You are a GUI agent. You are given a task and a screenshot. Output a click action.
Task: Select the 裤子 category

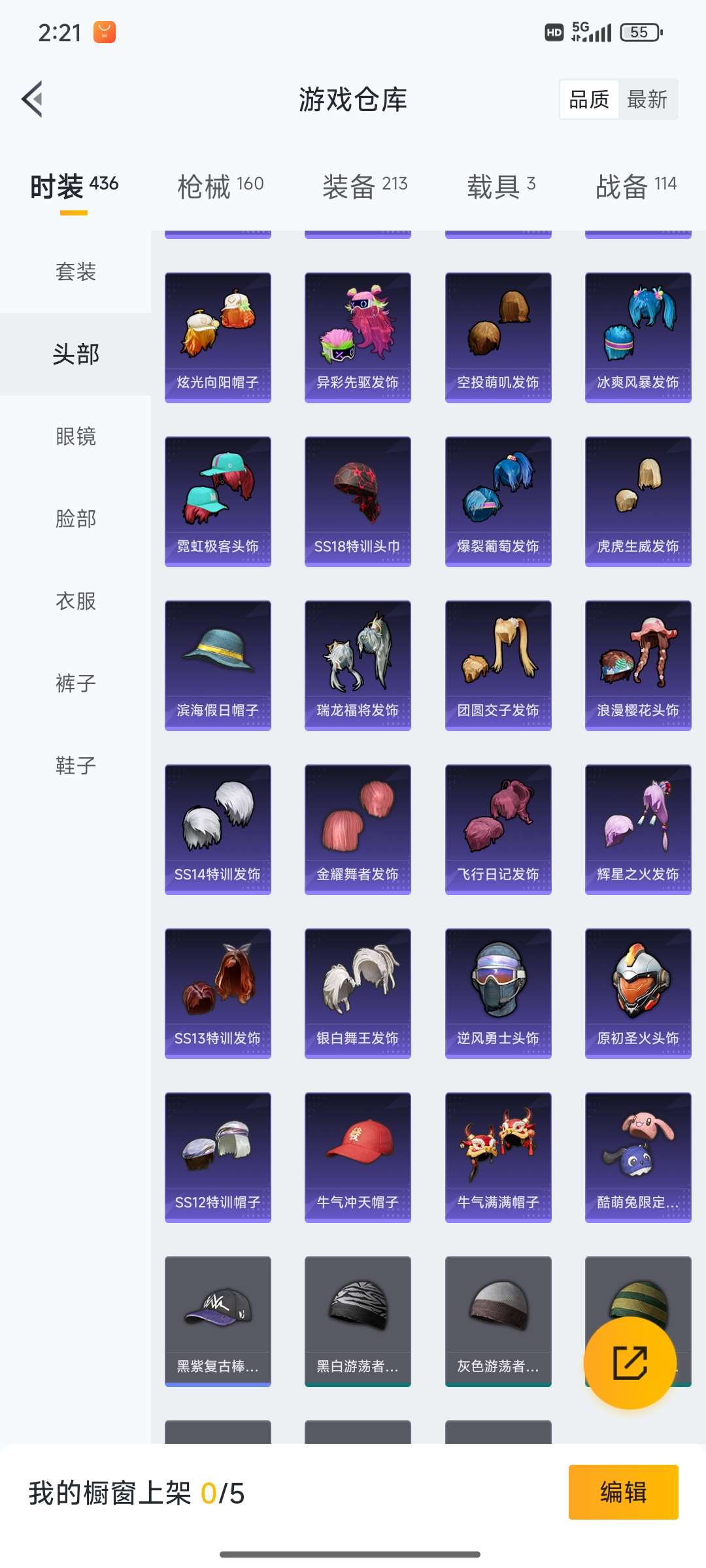tap(76, 683)
